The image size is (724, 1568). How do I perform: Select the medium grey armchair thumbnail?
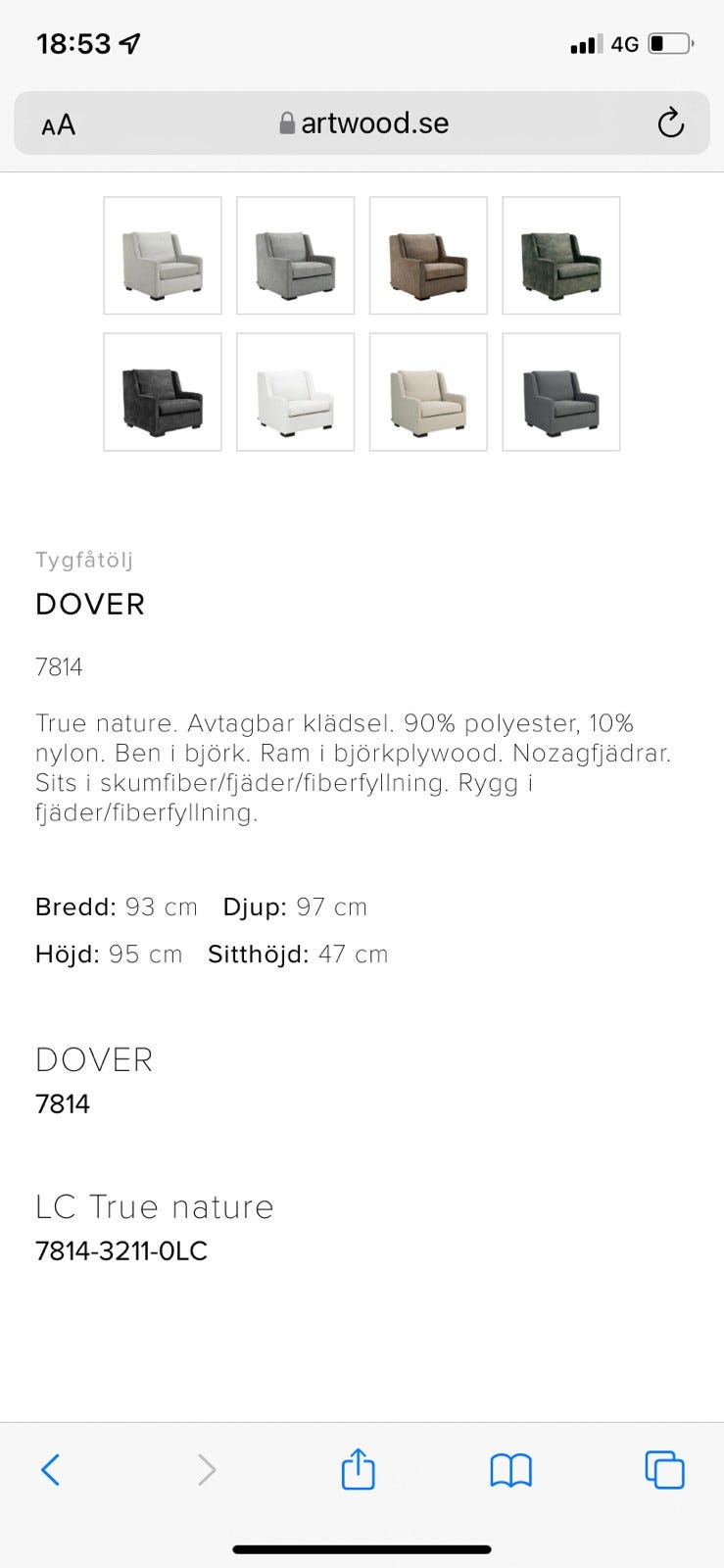pos(295,256)
